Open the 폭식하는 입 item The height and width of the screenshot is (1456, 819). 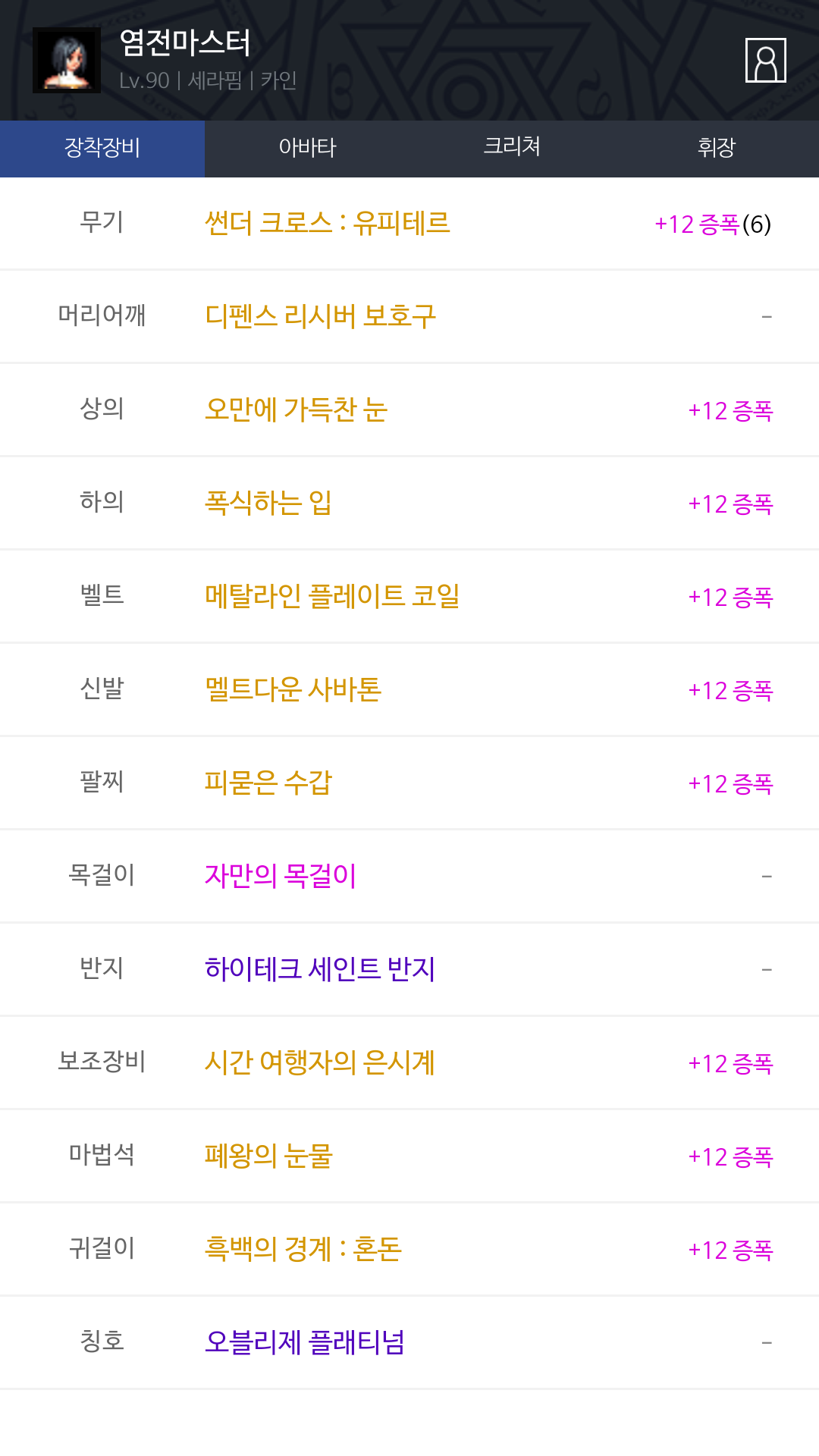268,503
